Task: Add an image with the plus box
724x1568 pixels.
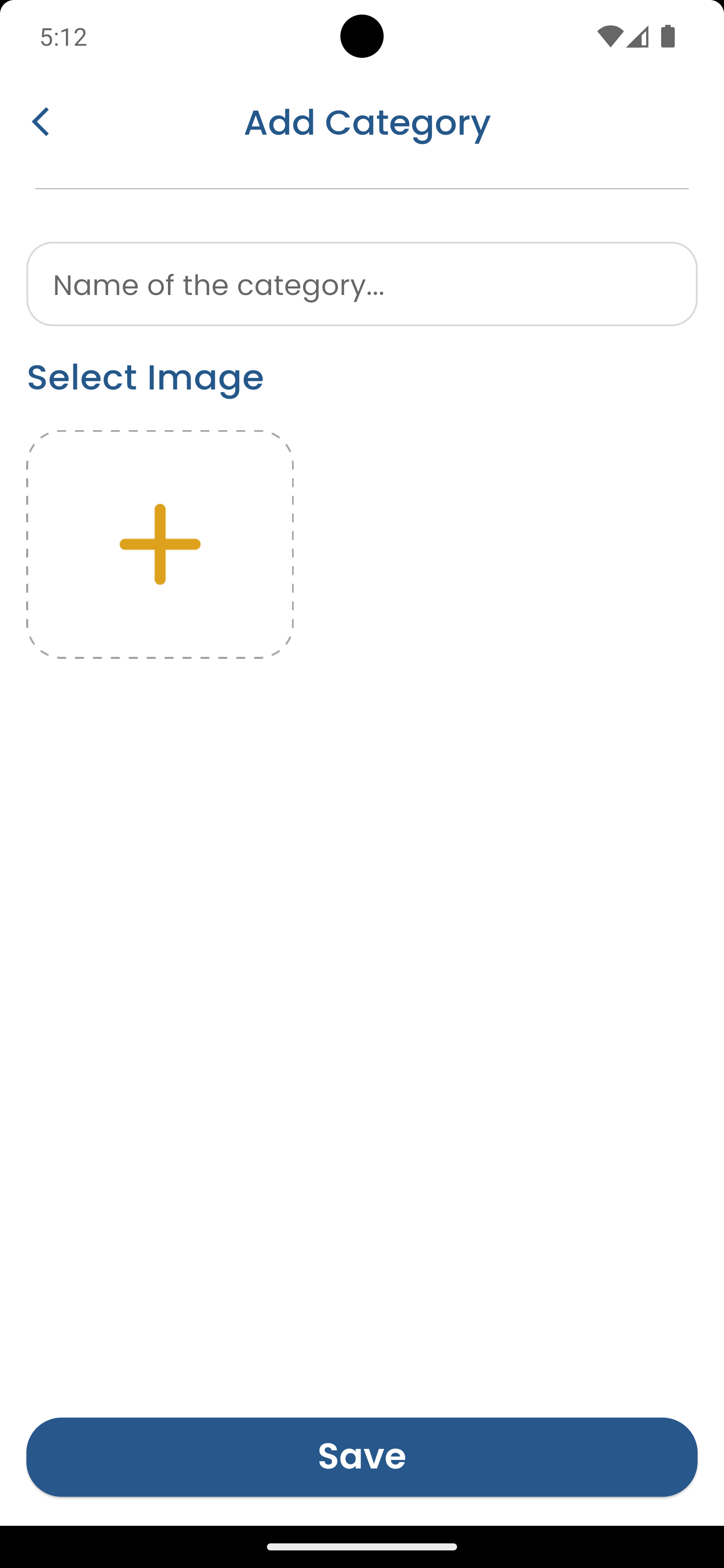Action: coord(160,544)
